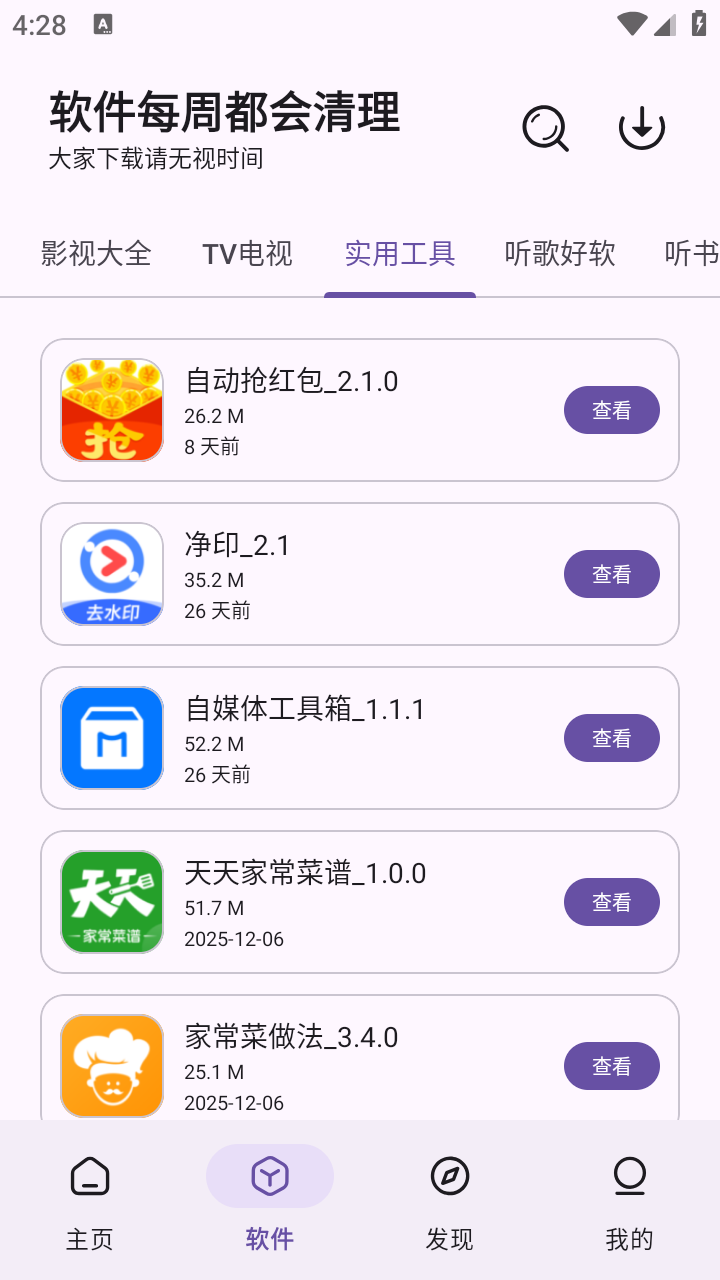
Task: Tap the 家常菜做法 chef app icon
Action: click(111, 1065)
